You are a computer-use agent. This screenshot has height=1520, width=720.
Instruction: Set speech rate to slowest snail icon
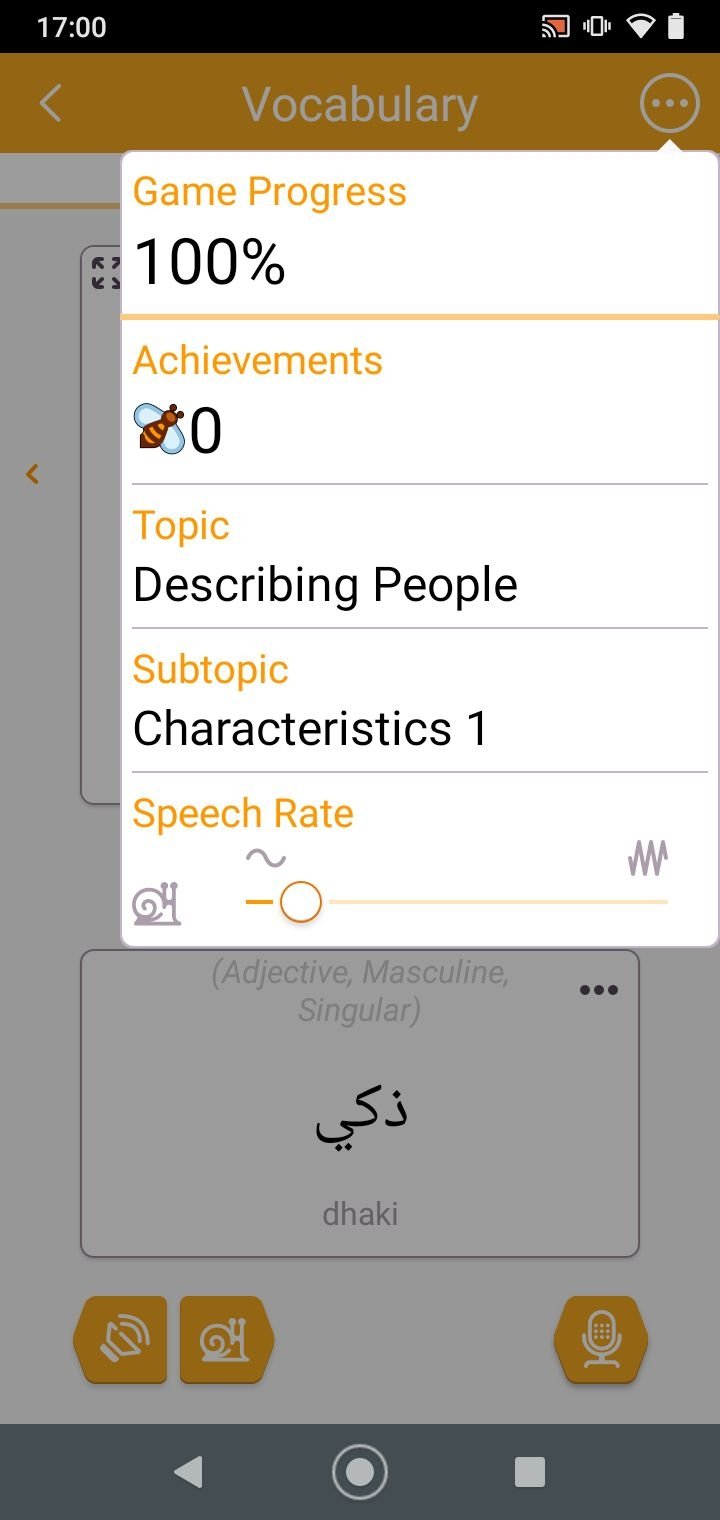click(x=157, y=904)
